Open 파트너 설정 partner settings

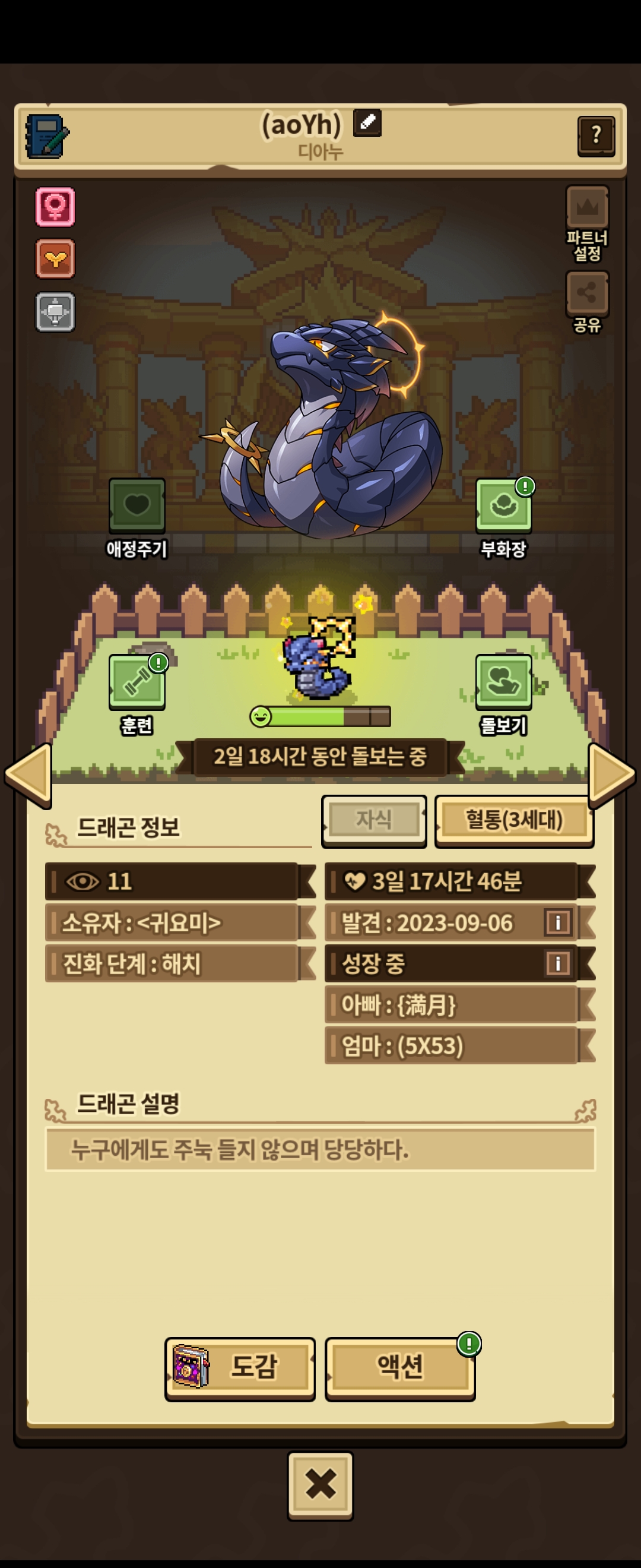[x=588, y=223]
